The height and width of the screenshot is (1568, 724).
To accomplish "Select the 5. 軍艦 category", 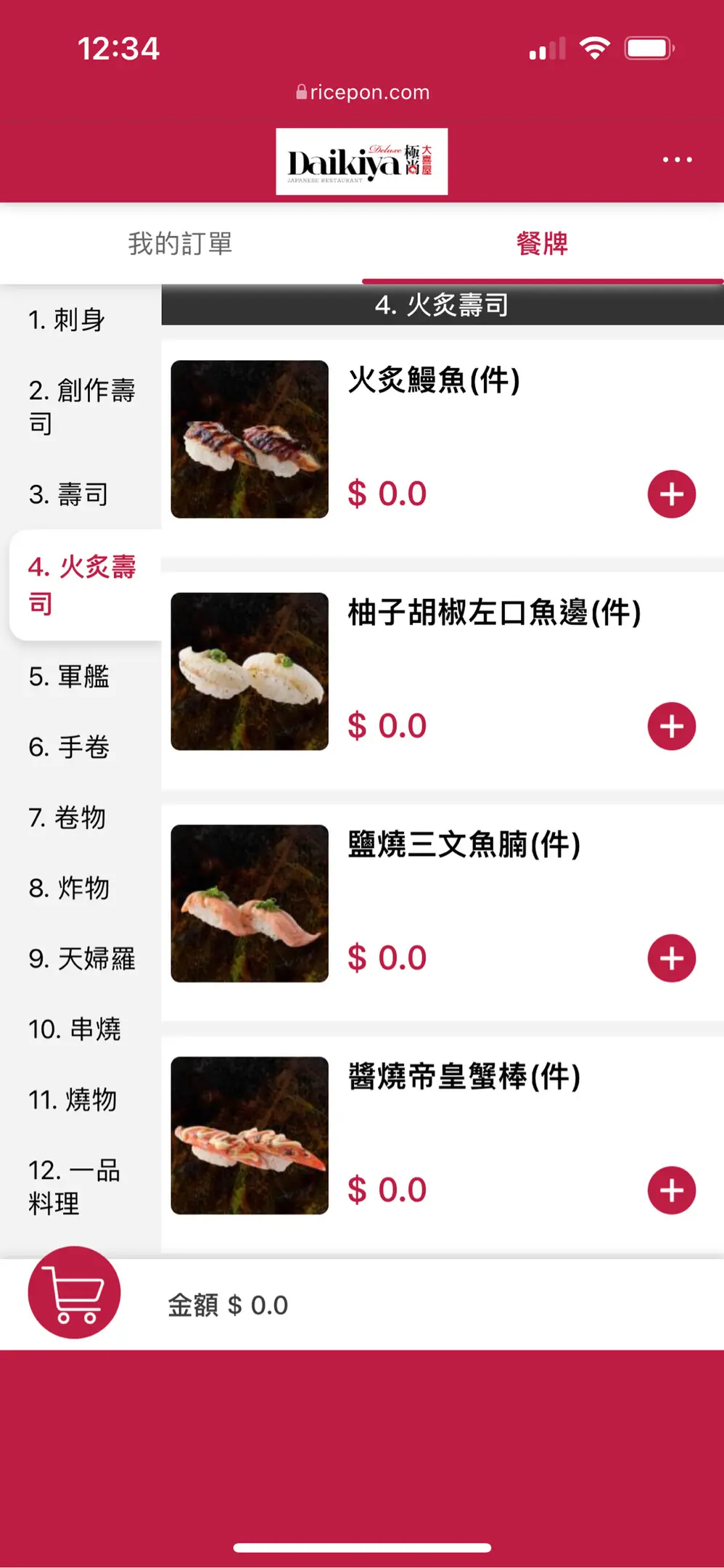I will [x=69, y=677].
